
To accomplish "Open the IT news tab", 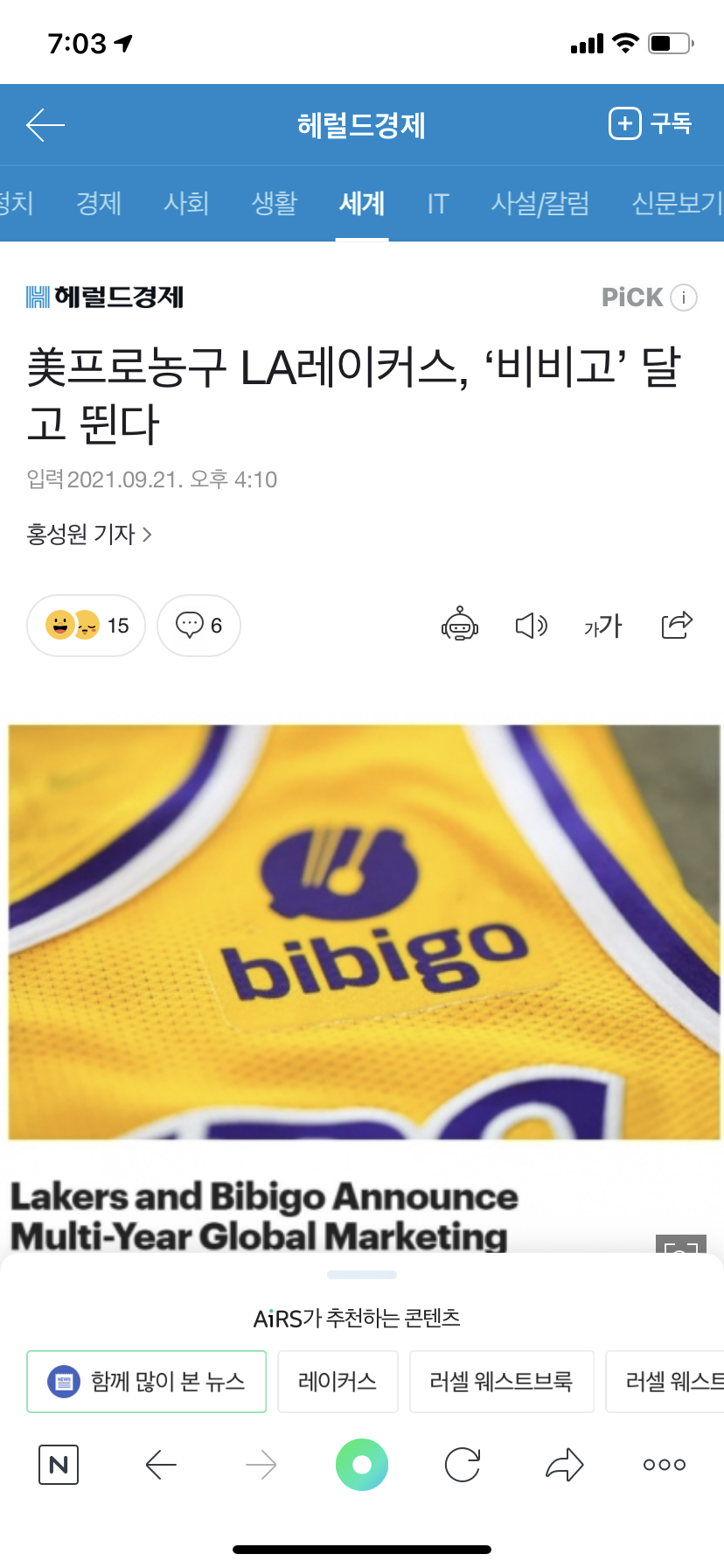I will (x=437, y=204).
